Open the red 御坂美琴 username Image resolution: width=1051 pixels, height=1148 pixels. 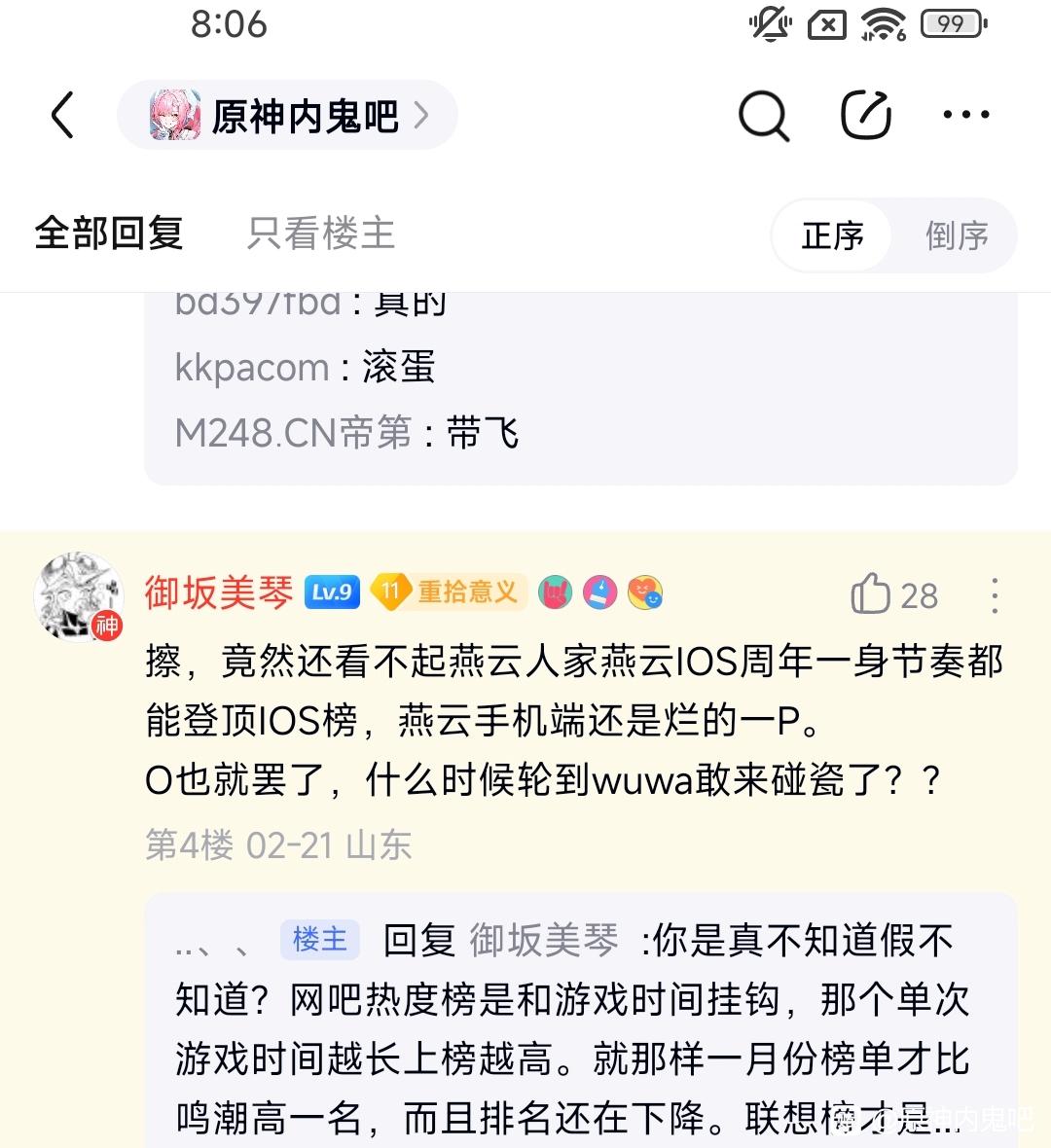pos(219,592)
